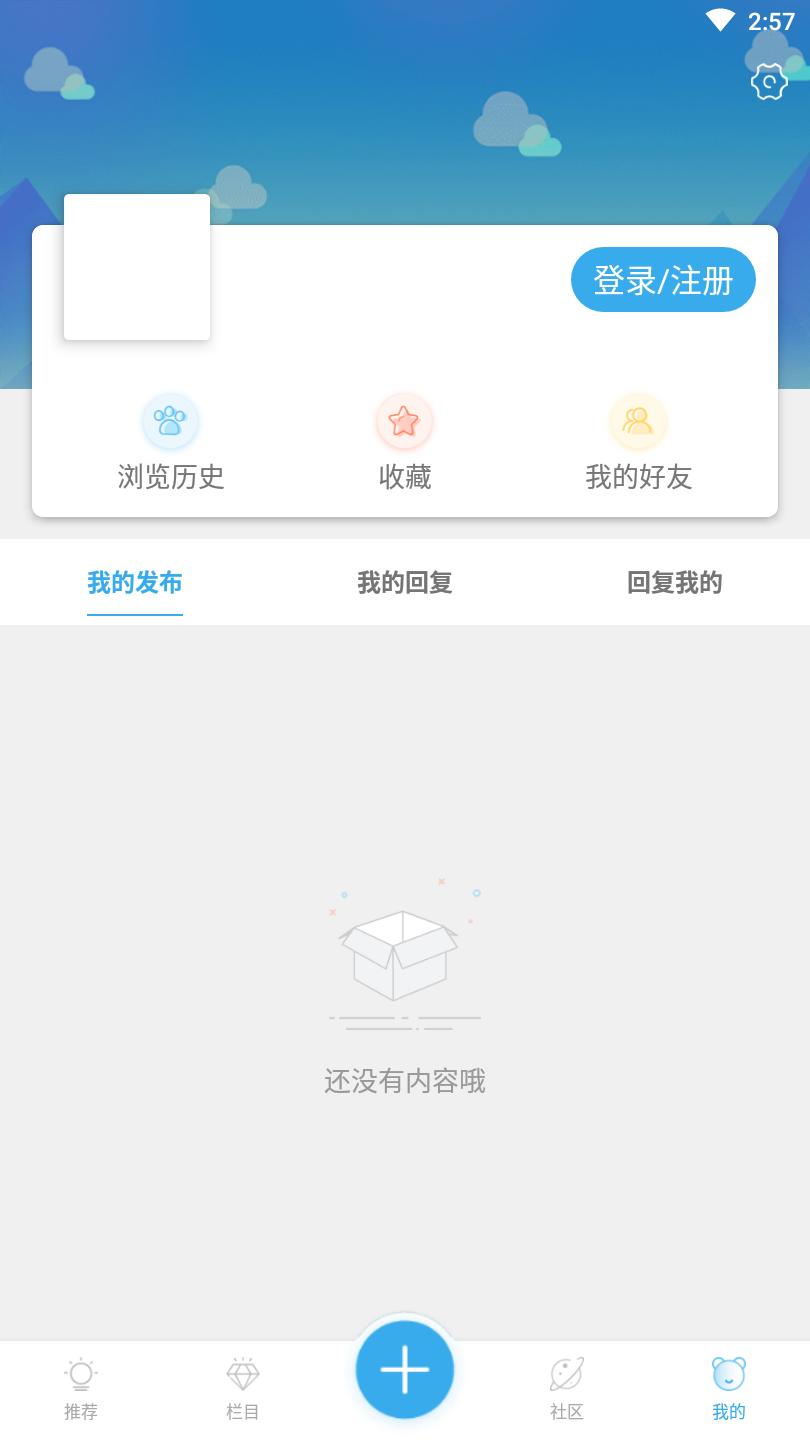Open the settings gear icon
This screenshot has width=810, height=1440.
[x=768, y=82]
